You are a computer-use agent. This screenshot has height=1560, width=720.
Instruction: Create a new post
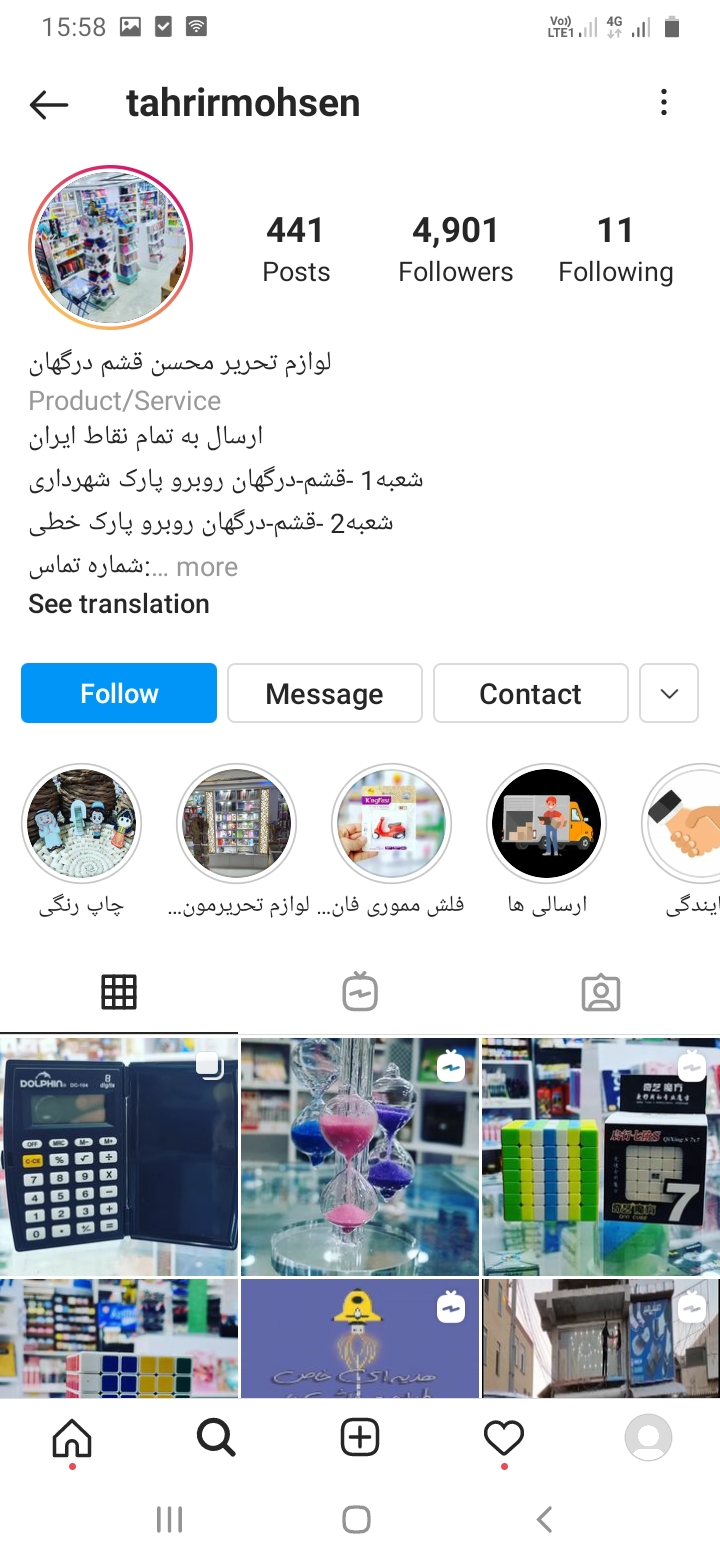(359, 1438)
